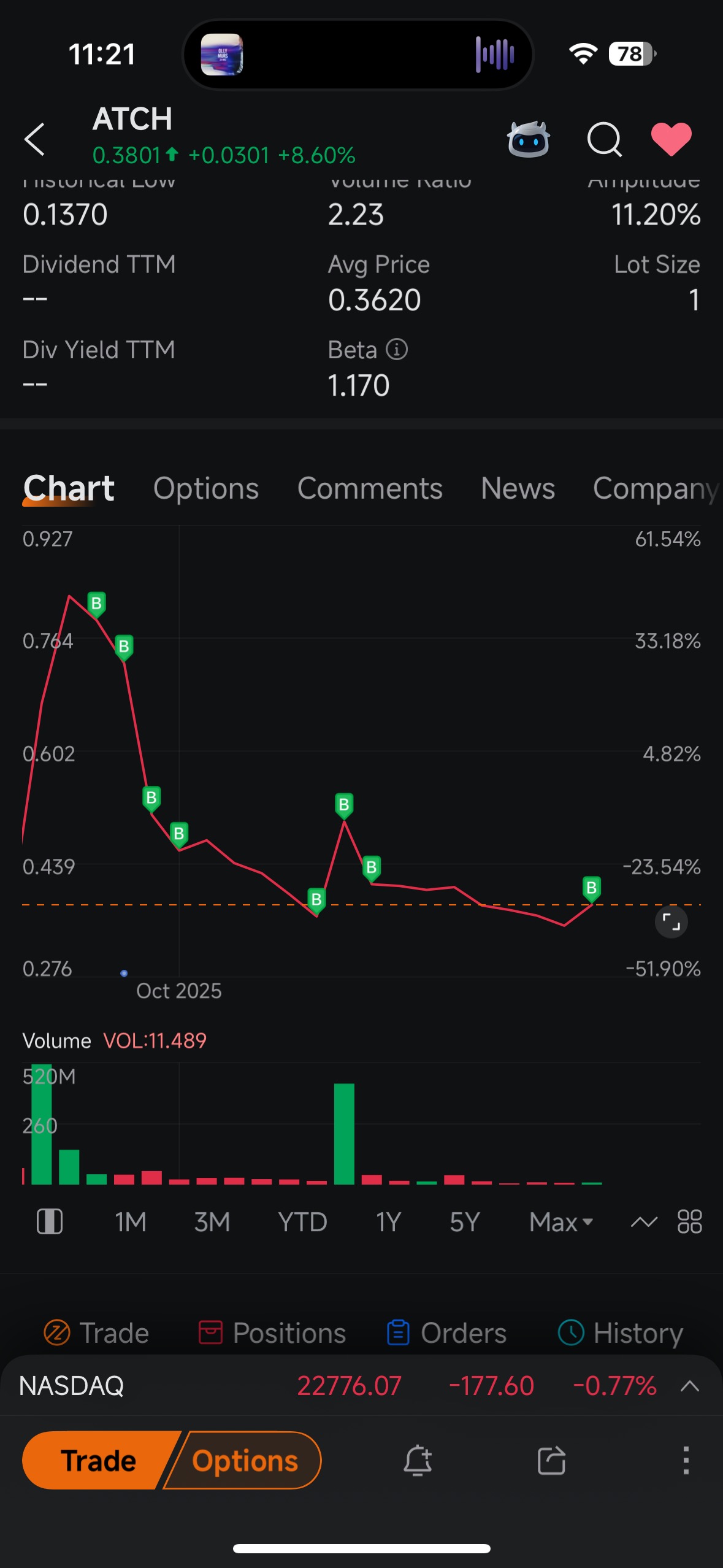This screenshot has height=1568, width=723.
Task: Add a price alert with the bell
Action: (418, 1460)
